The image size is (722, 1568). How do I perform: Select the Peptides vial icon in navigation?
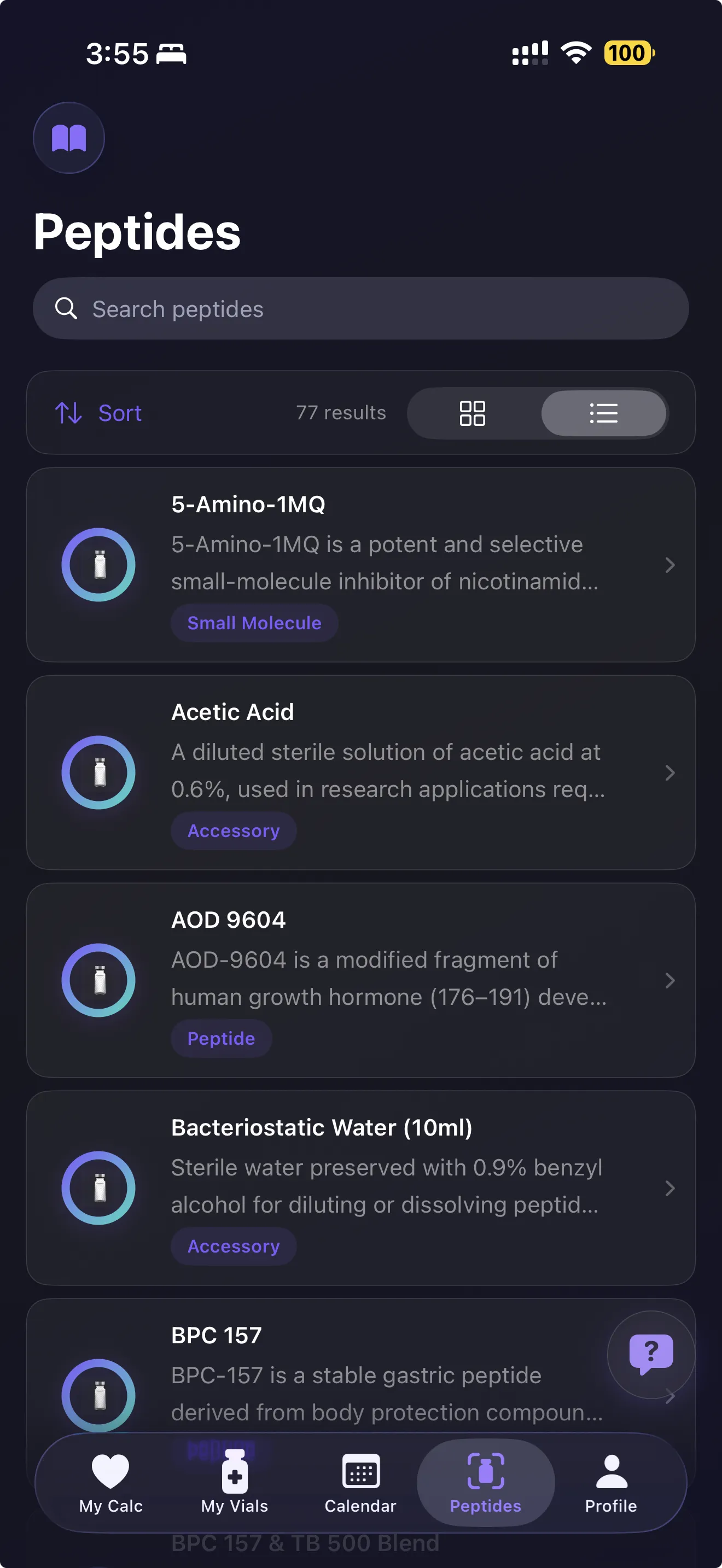pos(485,1470)
